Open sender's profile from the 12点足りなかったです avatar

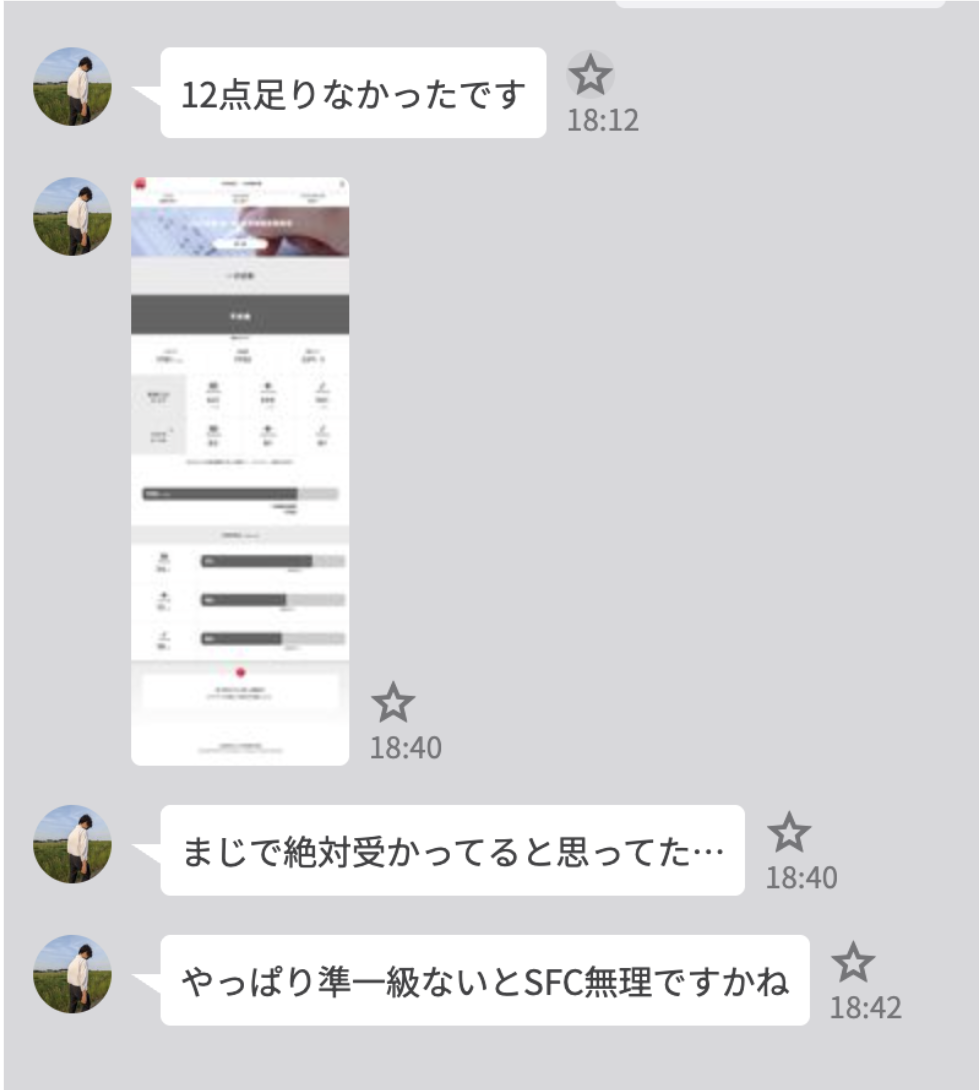tap(73, 87)
